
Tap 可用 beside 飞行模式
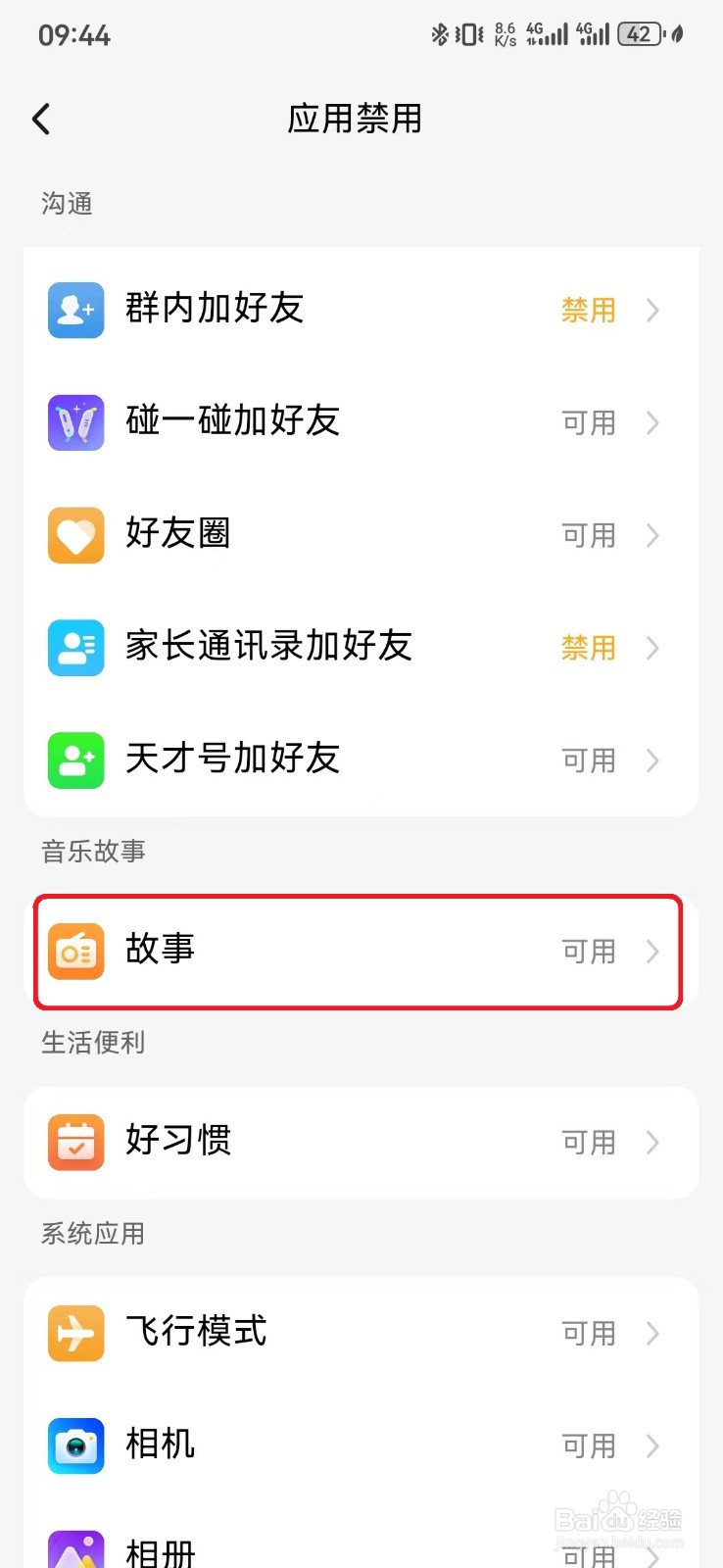(588, 1333)
